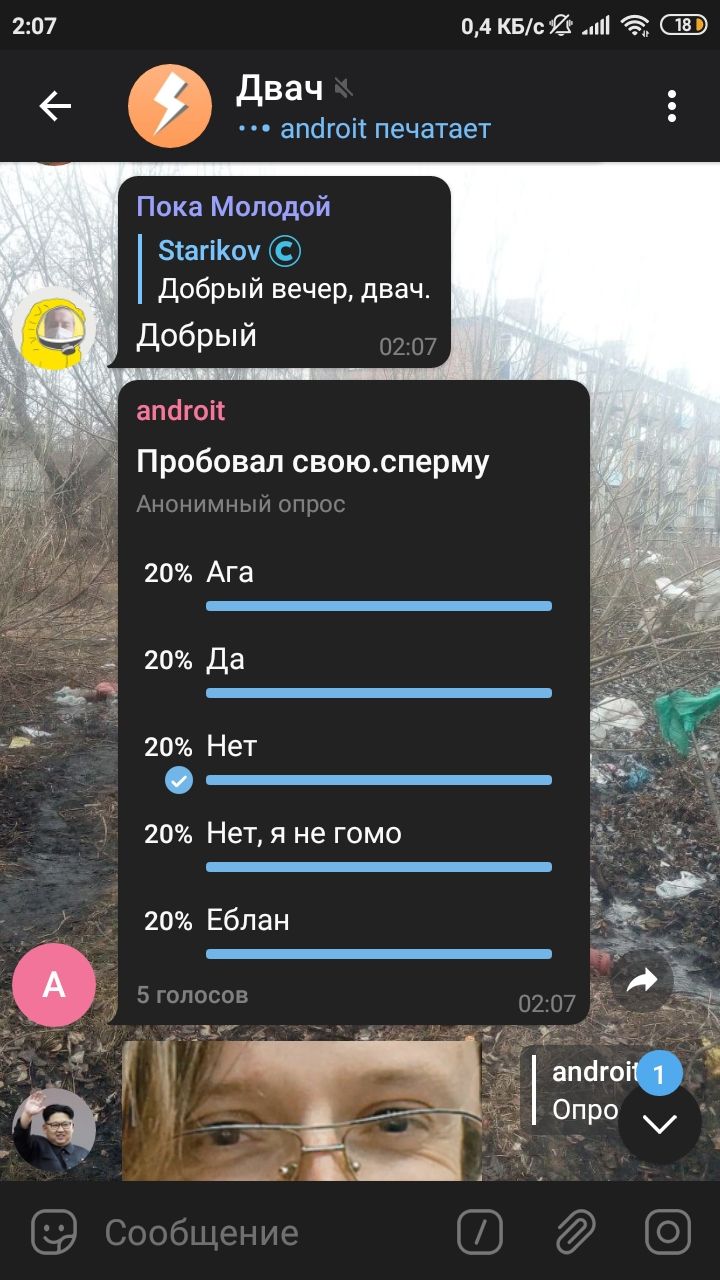Jump to latest messages with the down arrow

point(659,1123)
